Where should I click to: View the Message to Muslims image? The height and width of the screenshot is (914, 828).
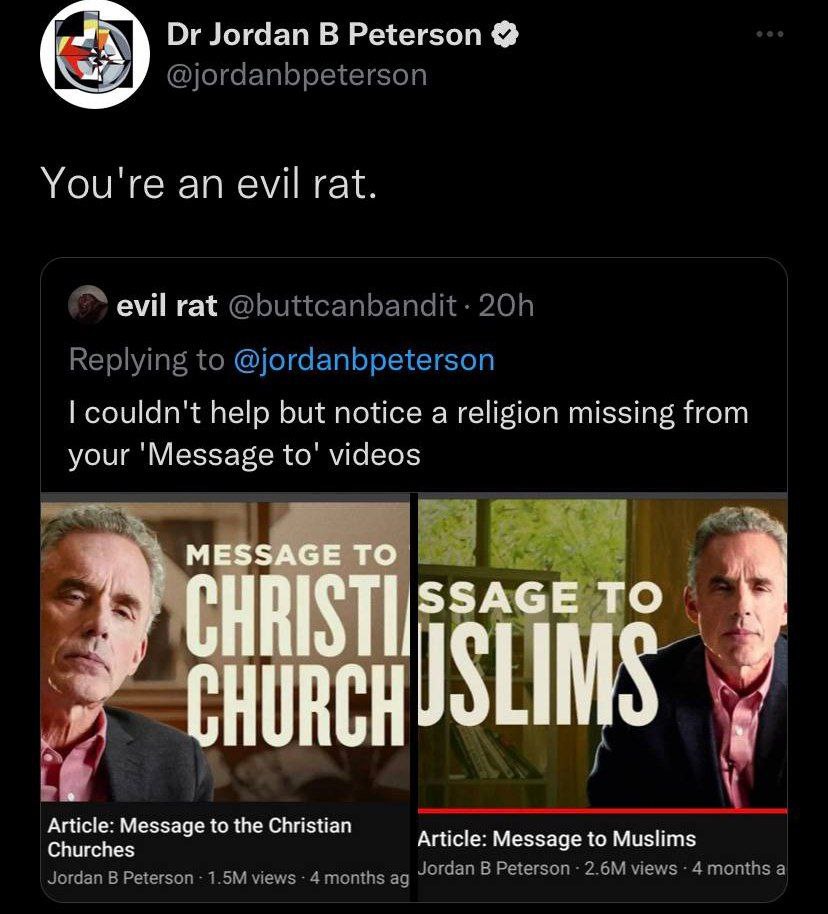602,652
